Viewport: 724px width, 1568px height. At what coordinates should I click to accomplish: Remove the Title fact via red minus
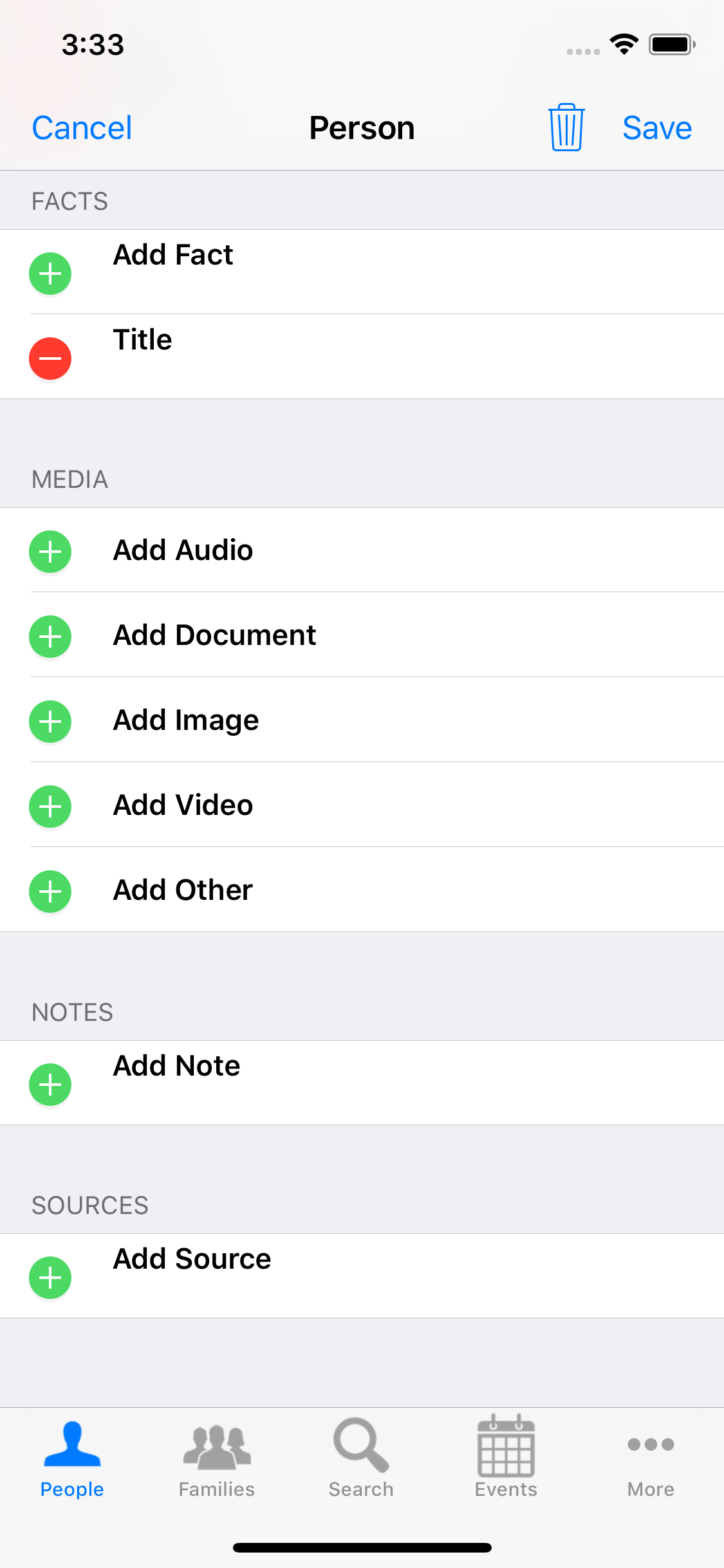pyautogui.click(x=50, y=359)
